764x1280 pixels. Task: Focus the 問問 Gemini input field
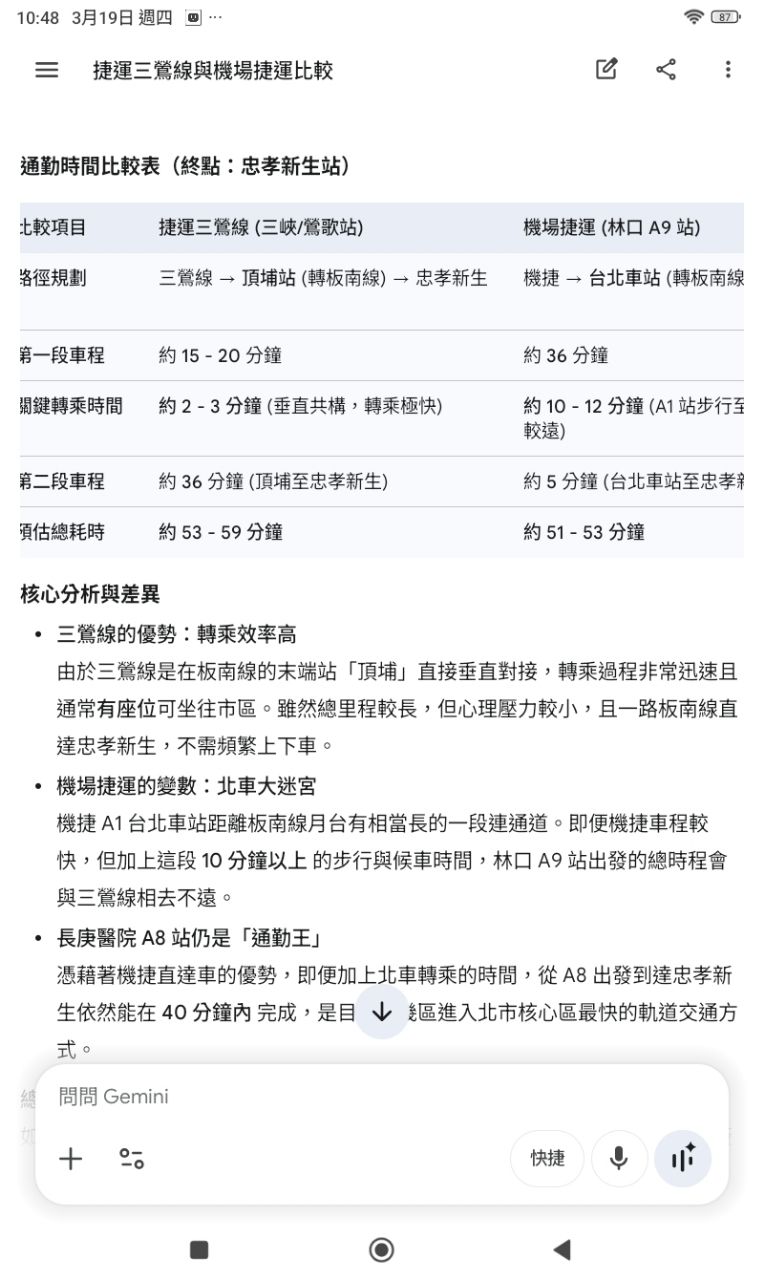coord(382,1097)
